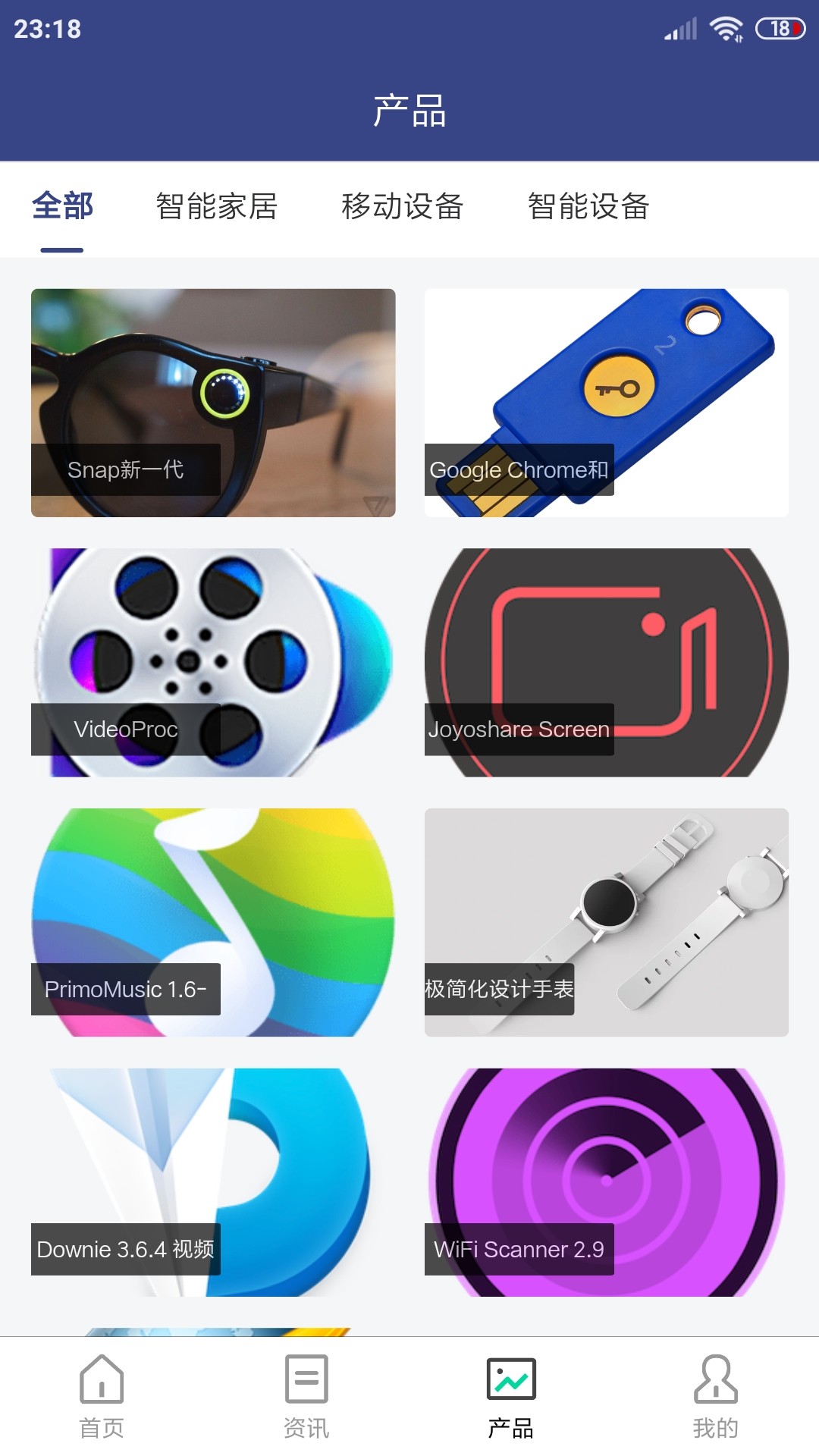Switch to the 智能设备 tab
819x1456 pixels.
(x=588, y=206)
